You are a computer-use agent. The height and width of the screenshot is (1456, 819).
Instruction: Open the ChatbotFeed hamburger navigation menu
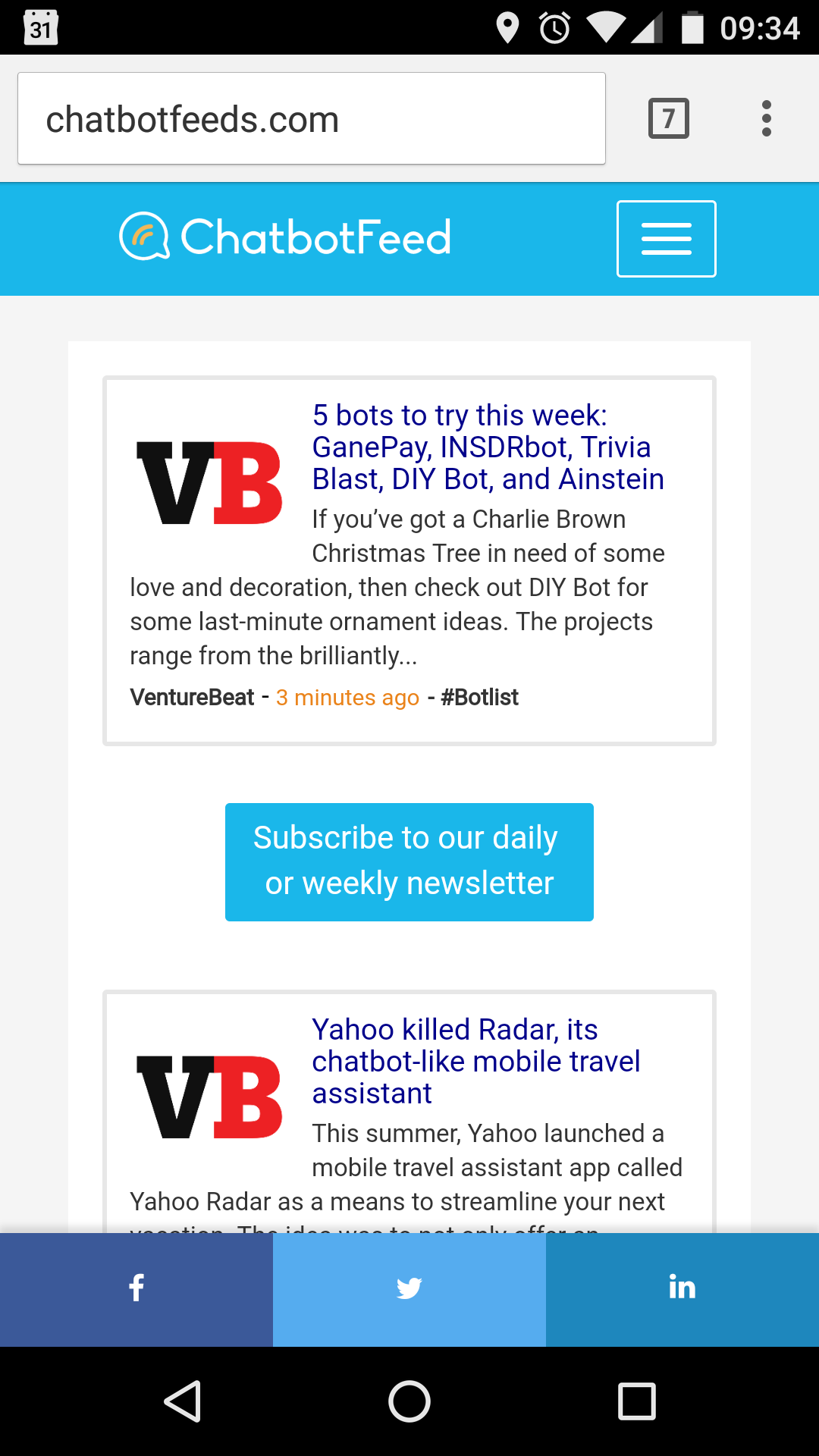tap(666, 238)
